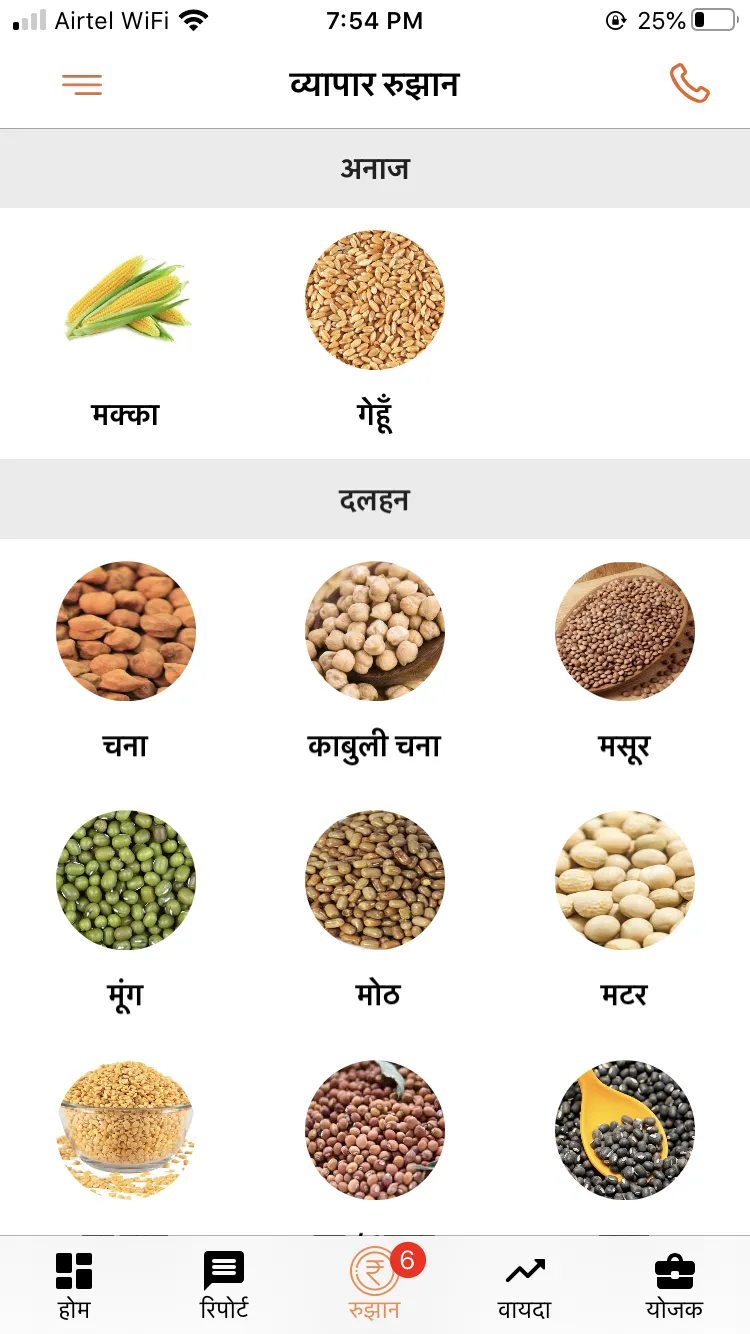Screen dimensions: 750x1334
Task: Open the गेहूँ wheat commodity
Action: pos(375,300)
